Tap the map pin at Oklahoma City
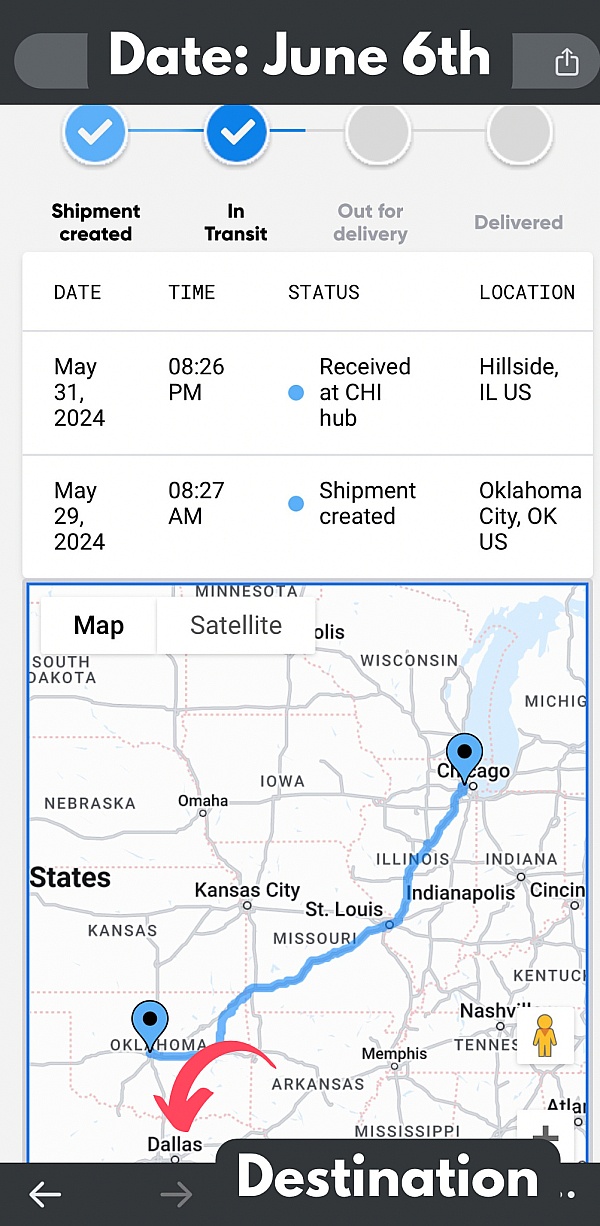Viewport: 600px width, 1226px height. [149, 1023]
